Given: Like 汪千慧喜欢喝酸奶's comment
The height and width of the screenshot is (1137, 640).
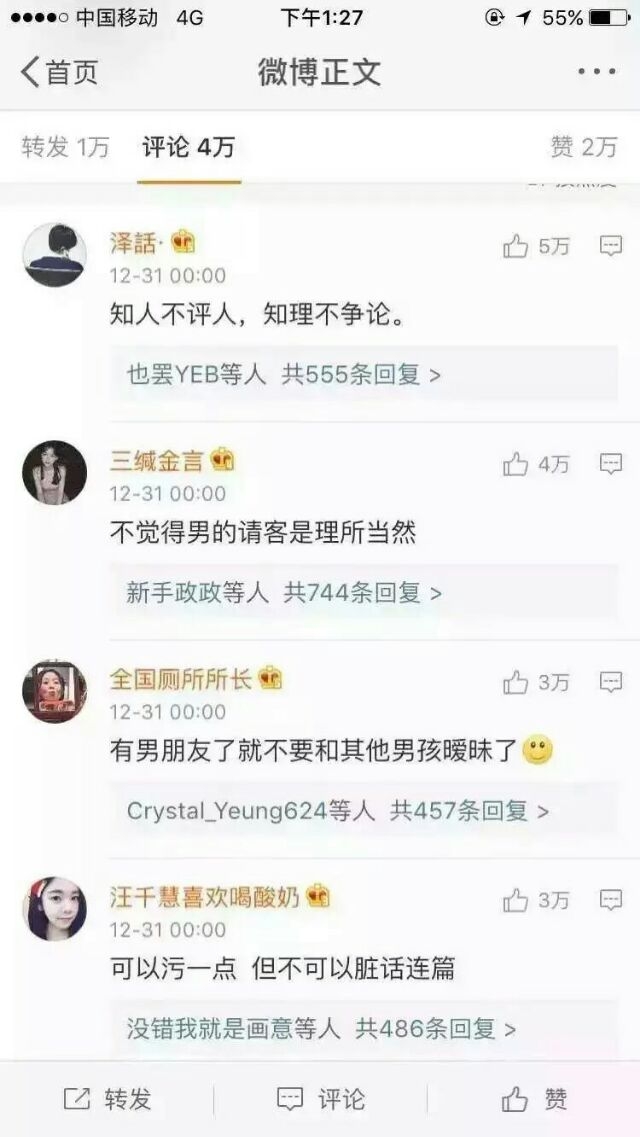Looking at the screenshot, I should [536, 901].
